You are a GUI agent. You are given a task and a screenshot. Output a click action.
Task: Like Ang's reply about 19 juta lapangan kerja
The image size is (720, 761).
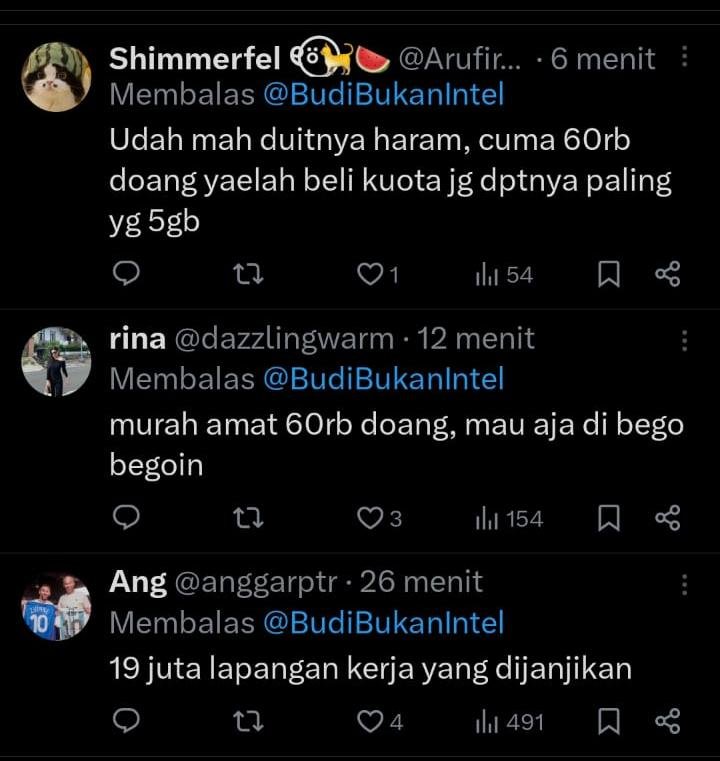click(x=372, y=720)
